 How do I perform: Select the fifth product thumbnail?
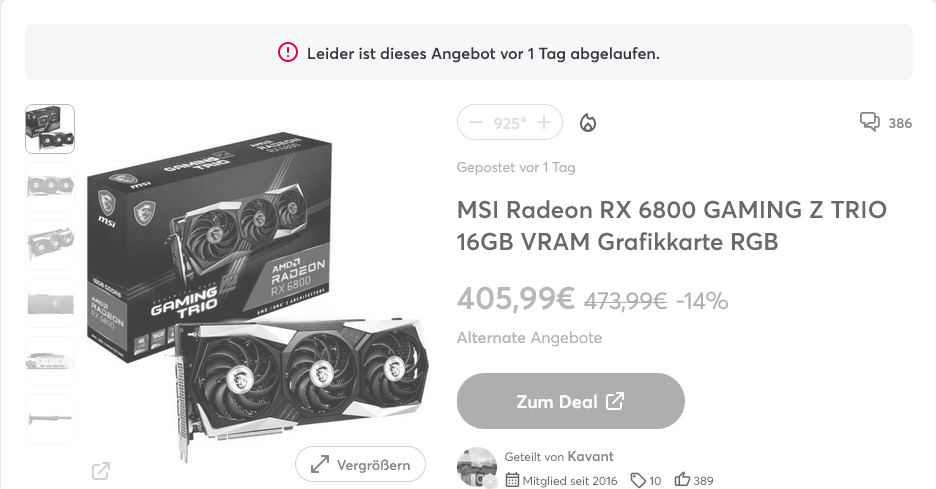(x=50, y=361)
